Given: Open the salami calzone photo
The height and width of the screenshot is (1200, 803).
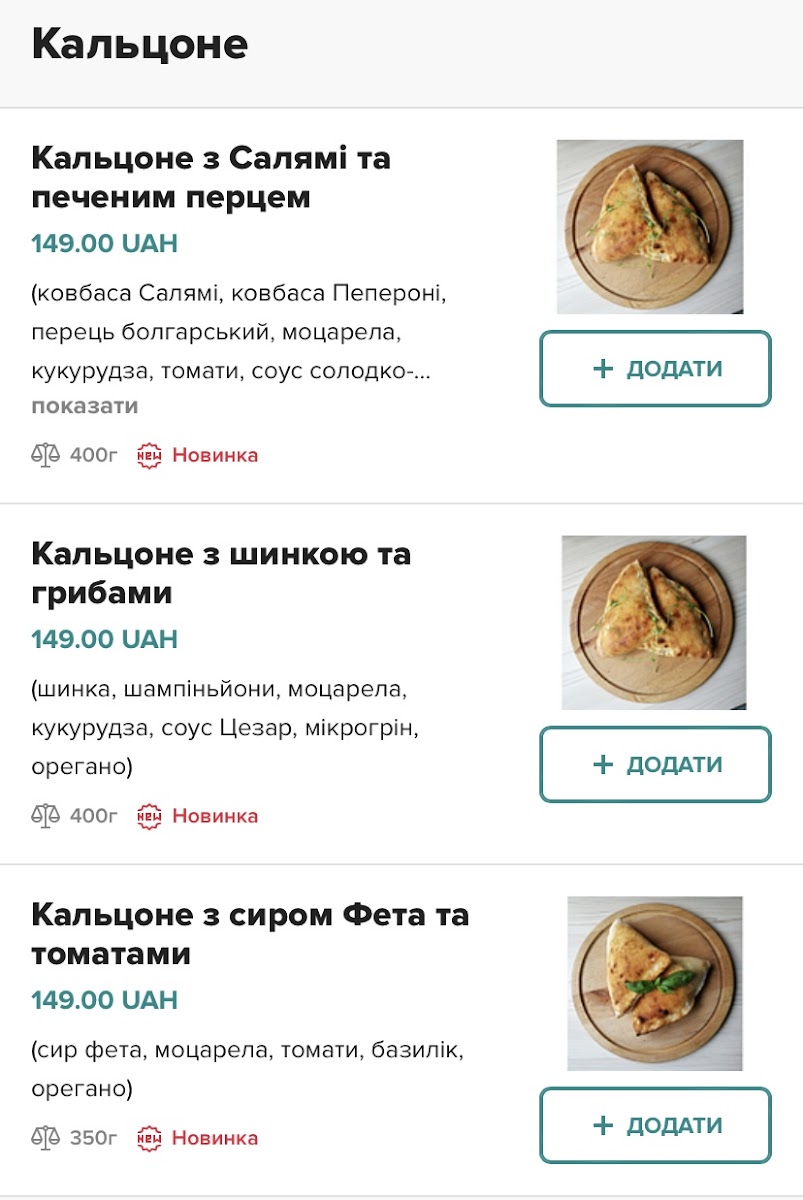Looking at the screenshot, I should 650,227.
